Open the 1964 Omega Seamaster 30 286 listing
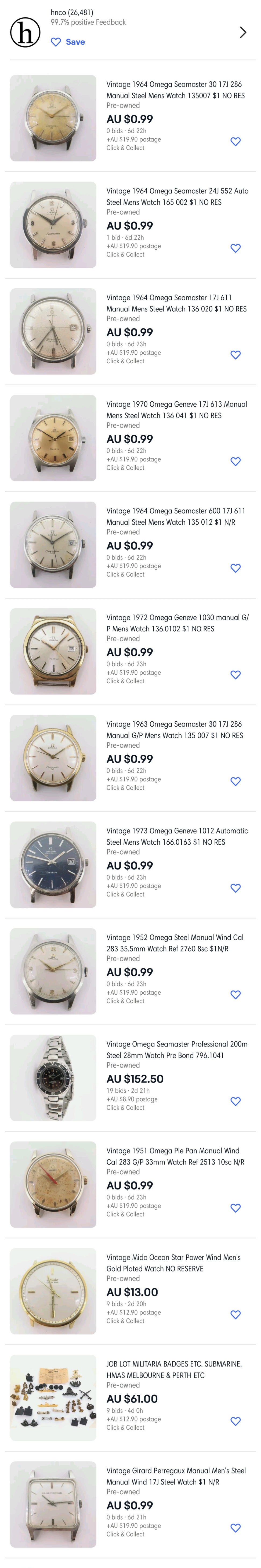The height and width of the screenshot is (1568, 261). [x=175, y=90]
